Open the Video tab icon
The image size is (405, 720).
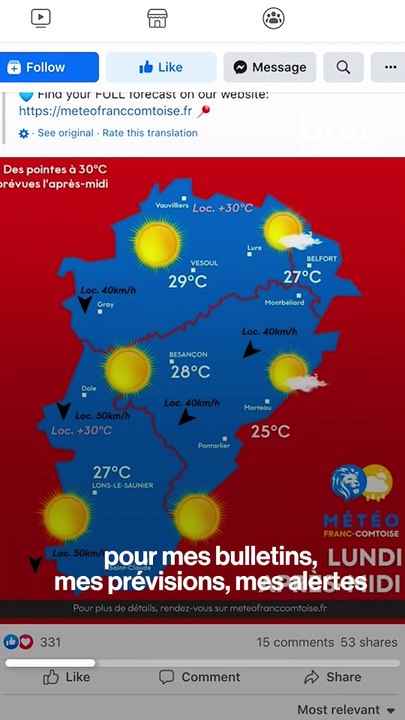(41, 18)
